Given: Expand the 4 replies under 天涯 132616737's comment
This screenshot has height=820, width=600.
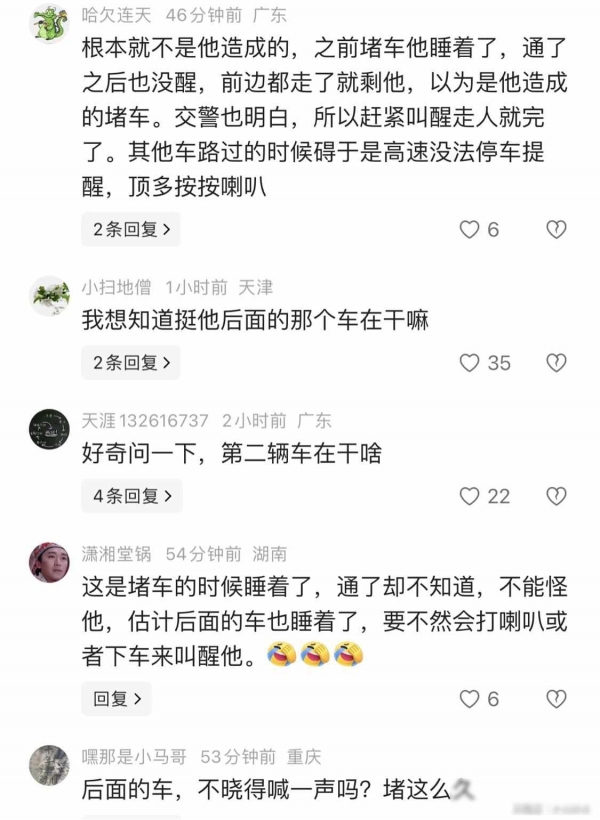Looking at the screenshot, I should tap(130, 495).
